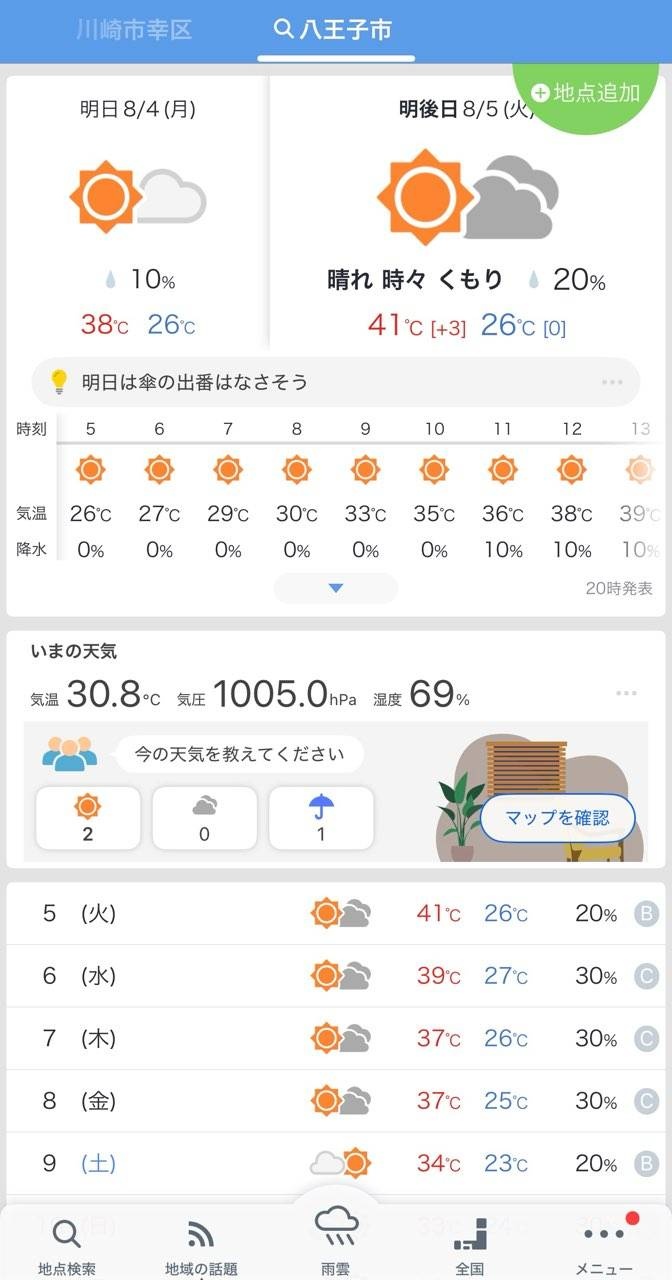Switch to the 全国 tab
The width and height of the screenshot is (672, 1280).
[470, 1246]
